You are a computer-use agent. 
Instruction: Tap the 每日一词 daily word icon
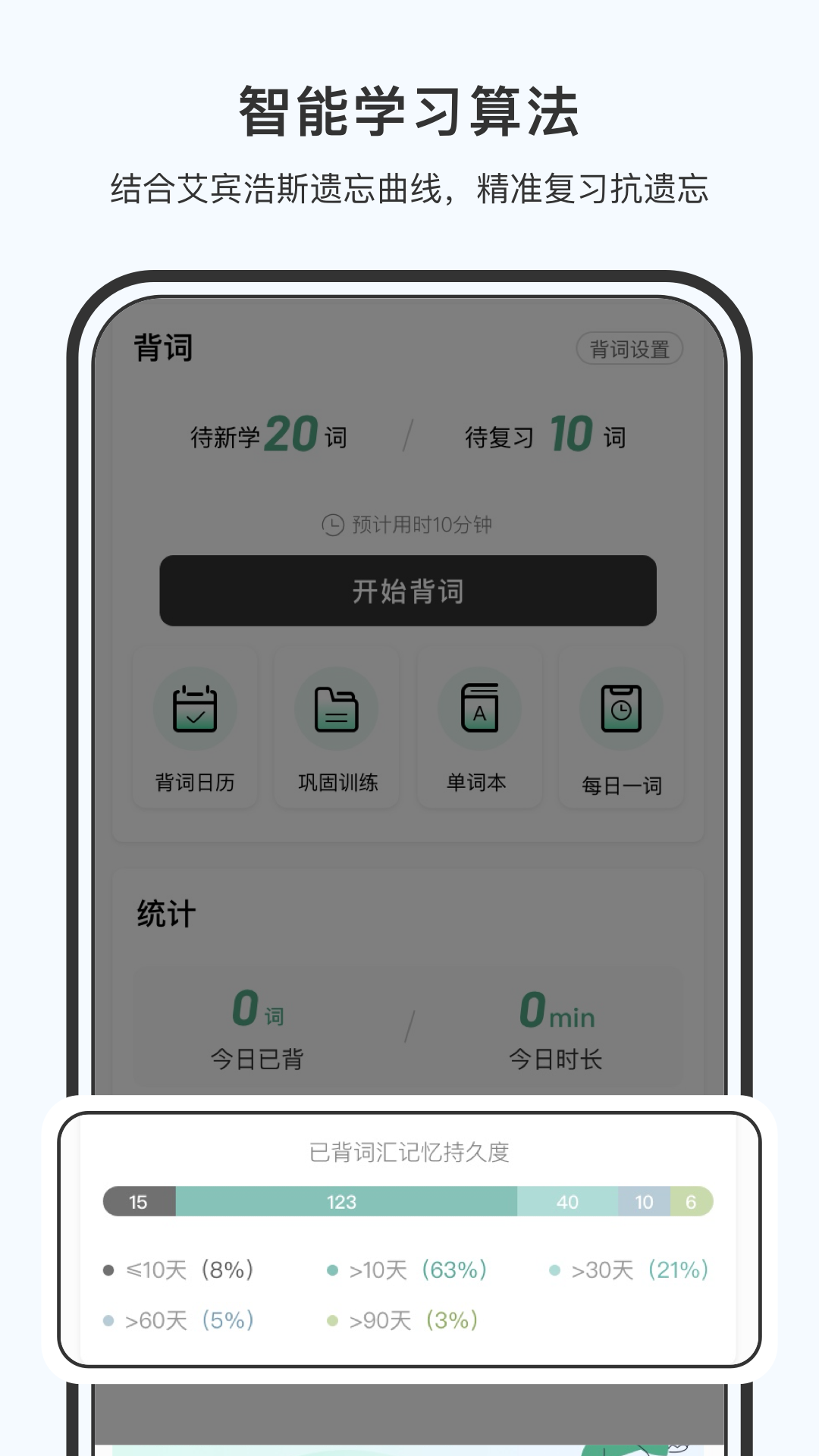[x=620, y=728]
